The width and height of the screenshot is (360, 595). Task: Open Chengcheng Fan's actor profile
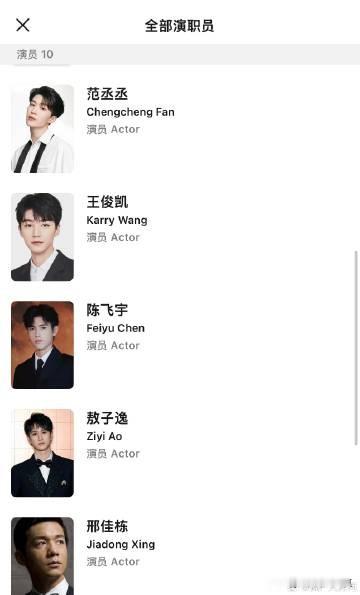click(180, 129)
